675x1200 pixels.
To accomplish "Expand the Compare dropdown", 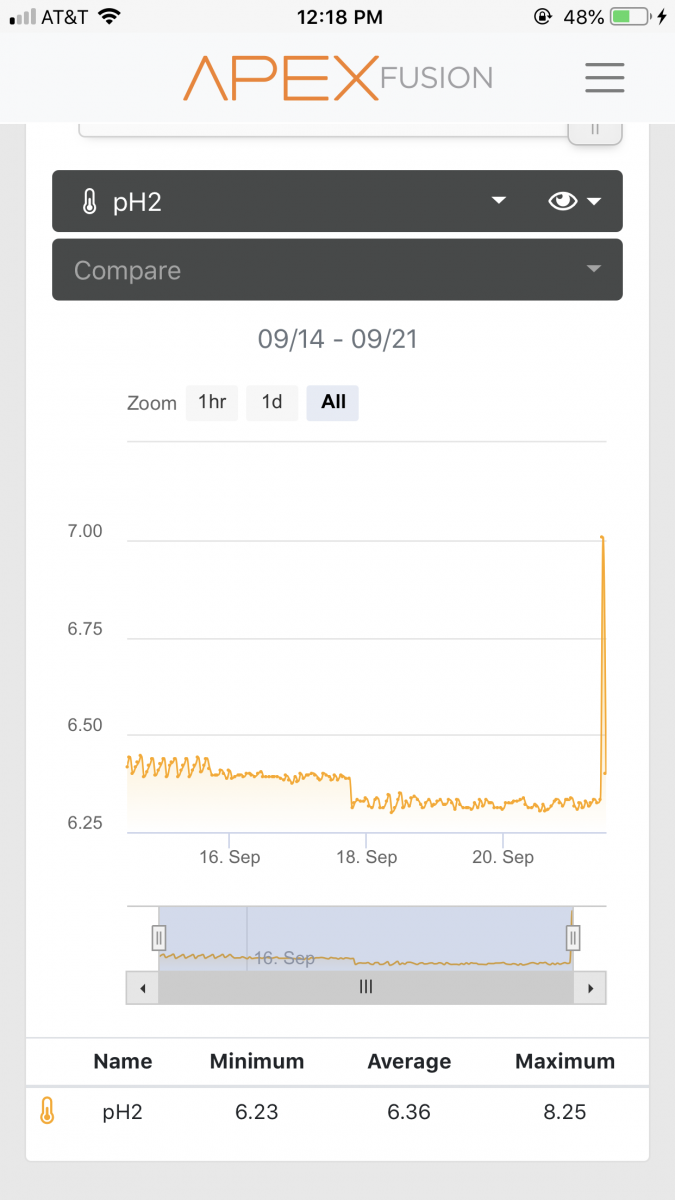I will coord(337,270).
